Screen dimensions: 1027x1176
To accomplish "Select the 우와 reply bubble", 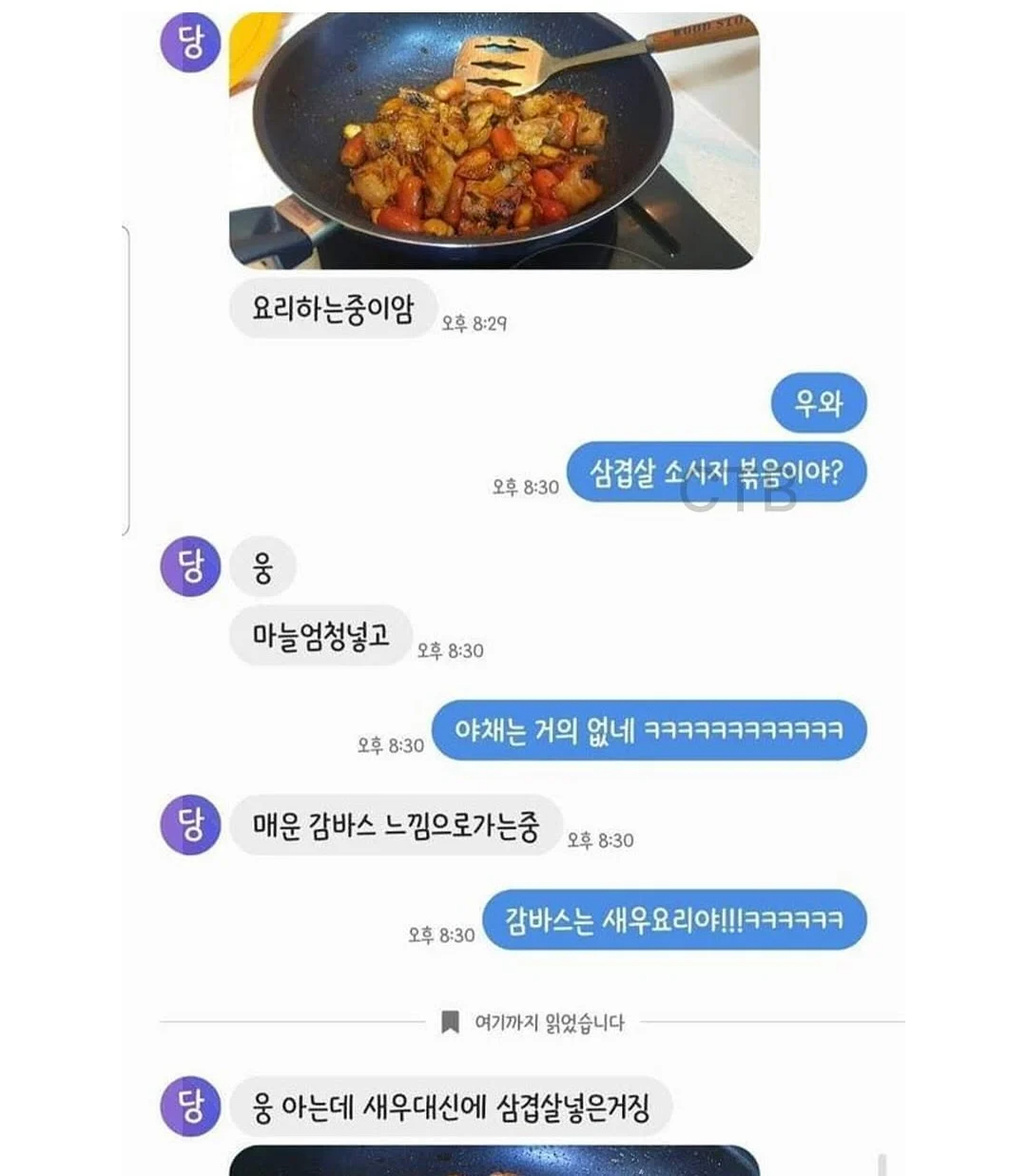I will click(x=822, y=402).
